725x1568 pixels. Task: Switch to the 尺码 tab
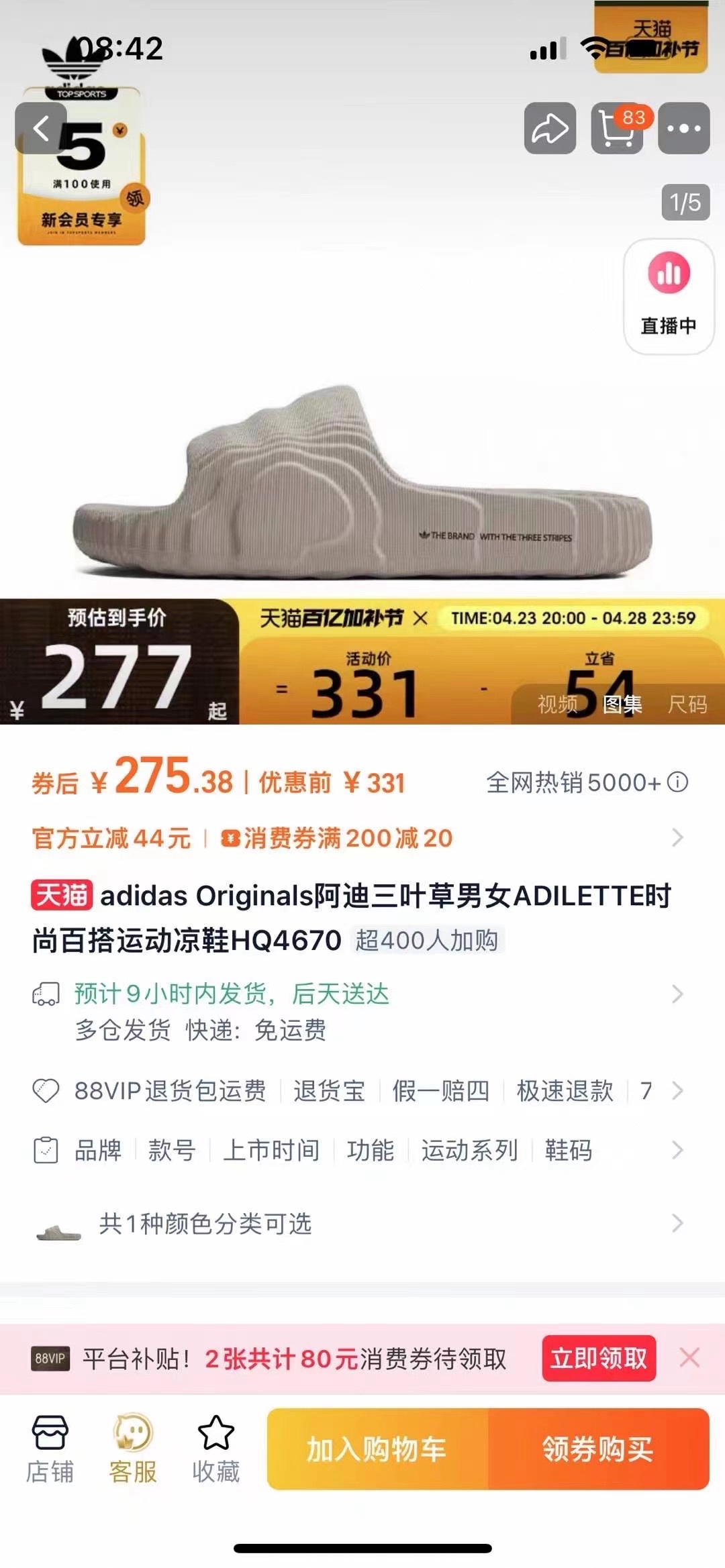[687, 704]
